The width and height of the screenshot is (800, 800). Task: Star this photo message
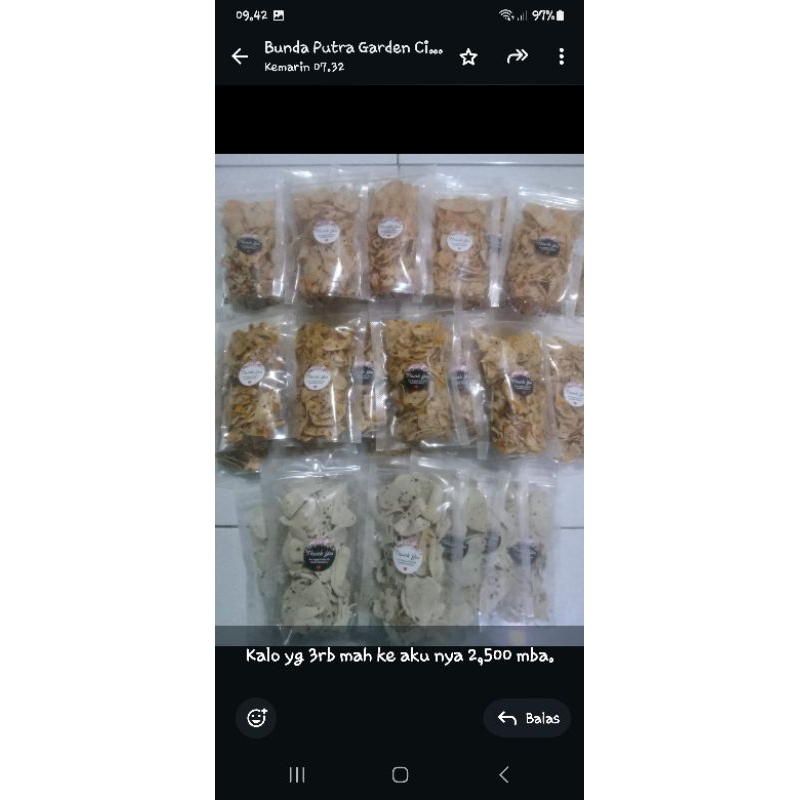[x=468, y=57]
